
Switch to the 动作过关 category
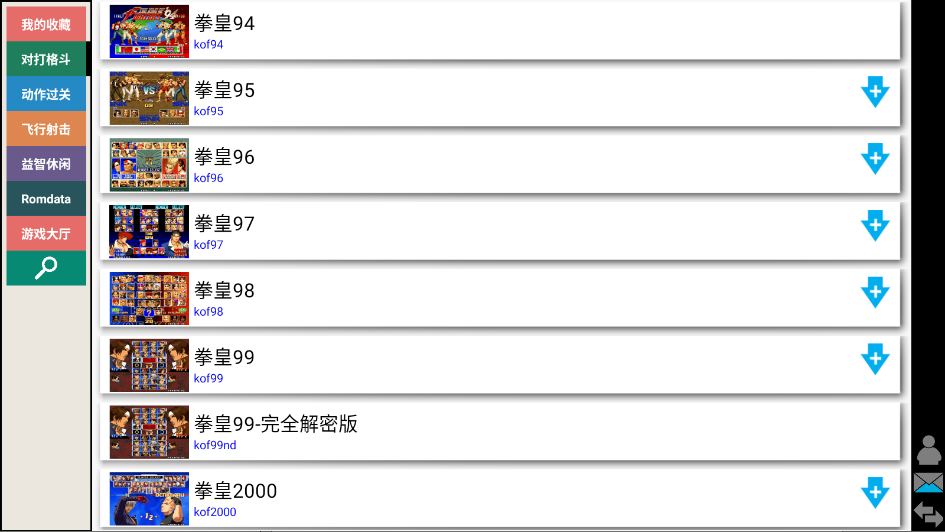point(46,94)
